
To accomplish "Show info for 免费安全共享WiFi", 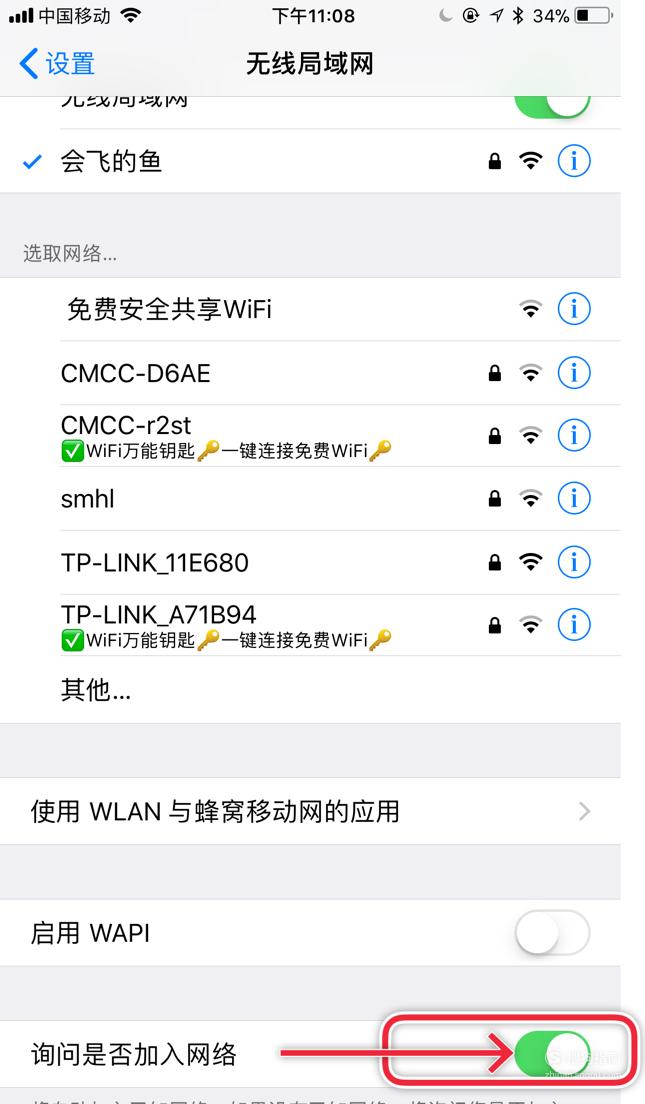I will (x=574, y=309).
